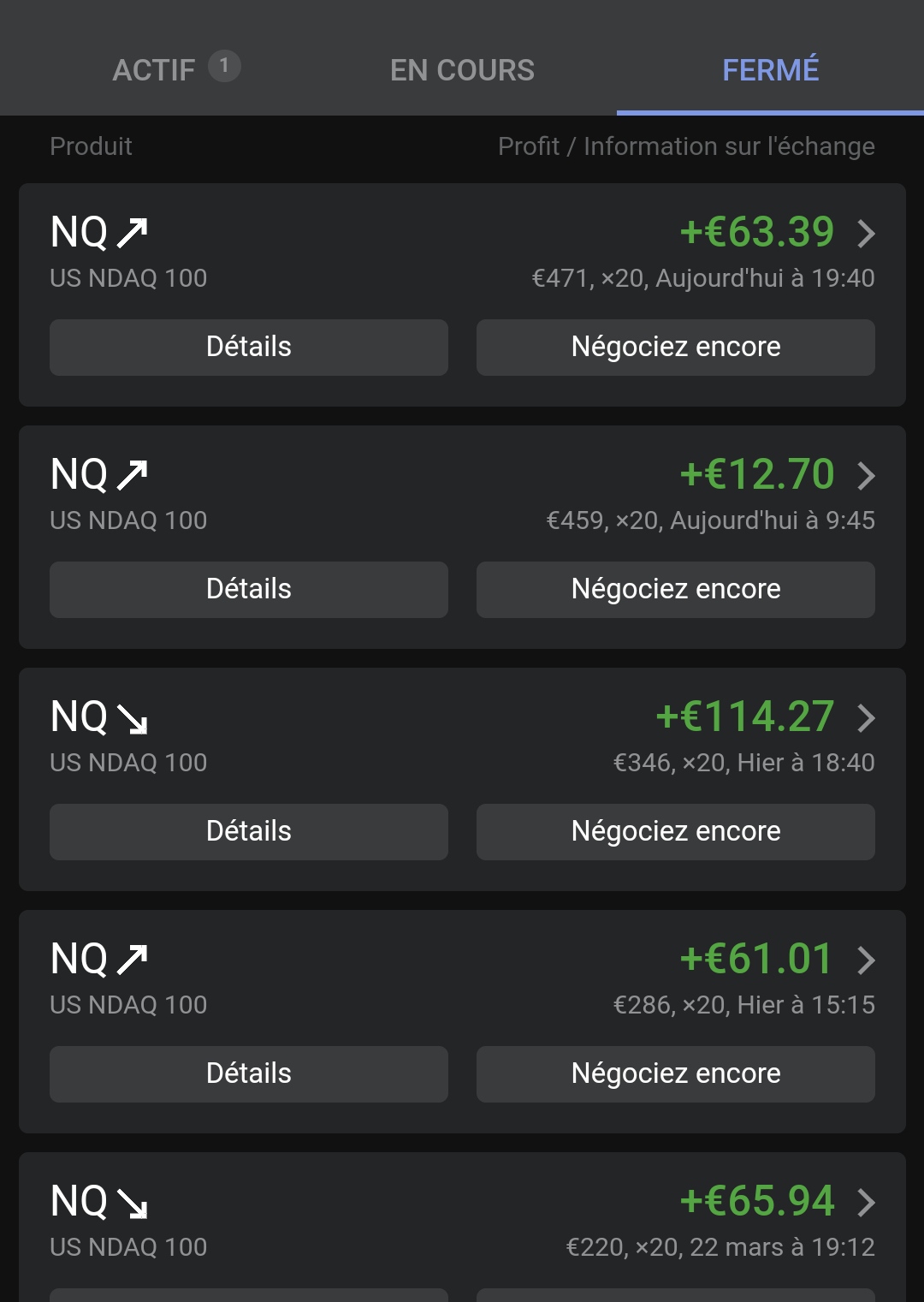924x1302 pixels.
Task: Select Négociez encore on the +€61.01 trade
Action: click(x=675, y=1073)
